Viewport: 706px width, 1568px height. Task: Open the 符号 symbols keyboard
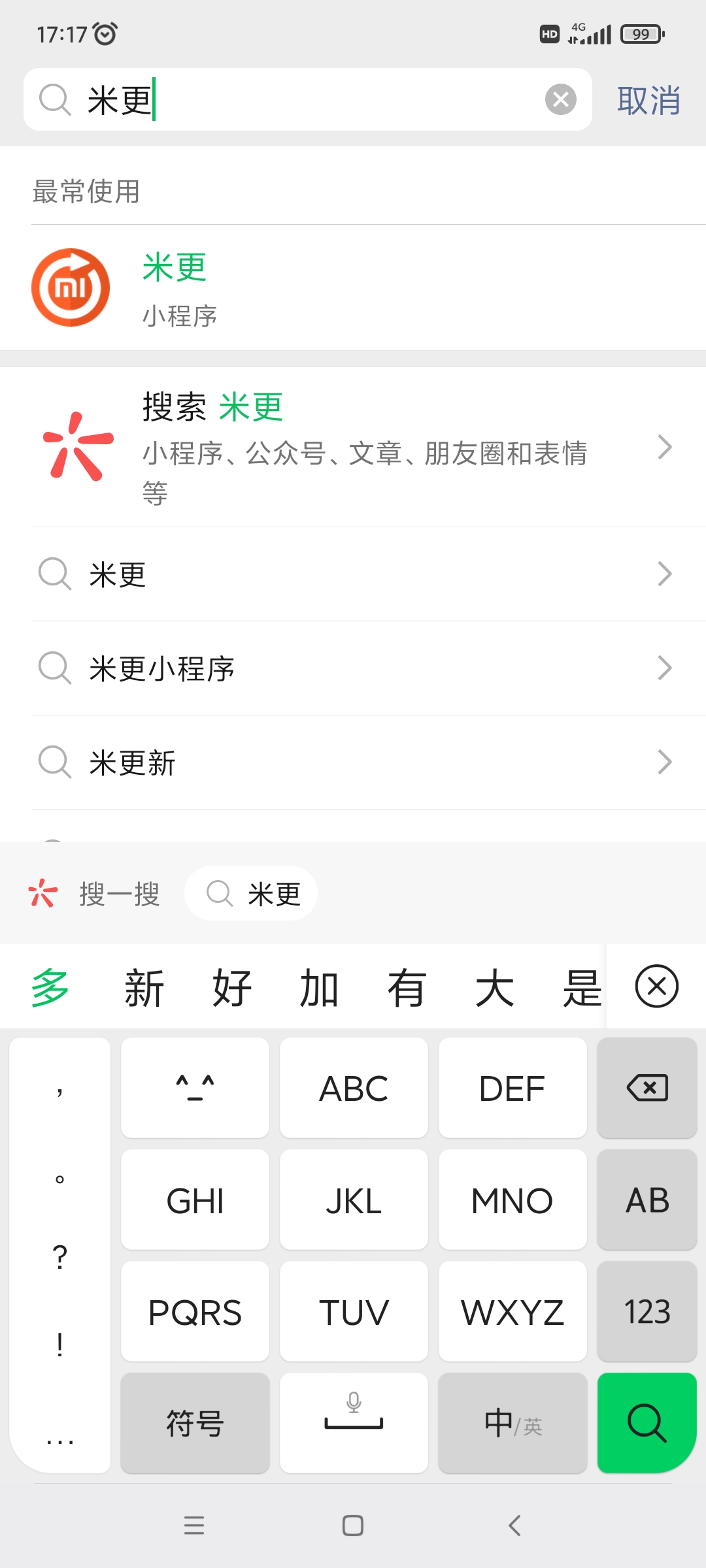[x=195, y=1423]
